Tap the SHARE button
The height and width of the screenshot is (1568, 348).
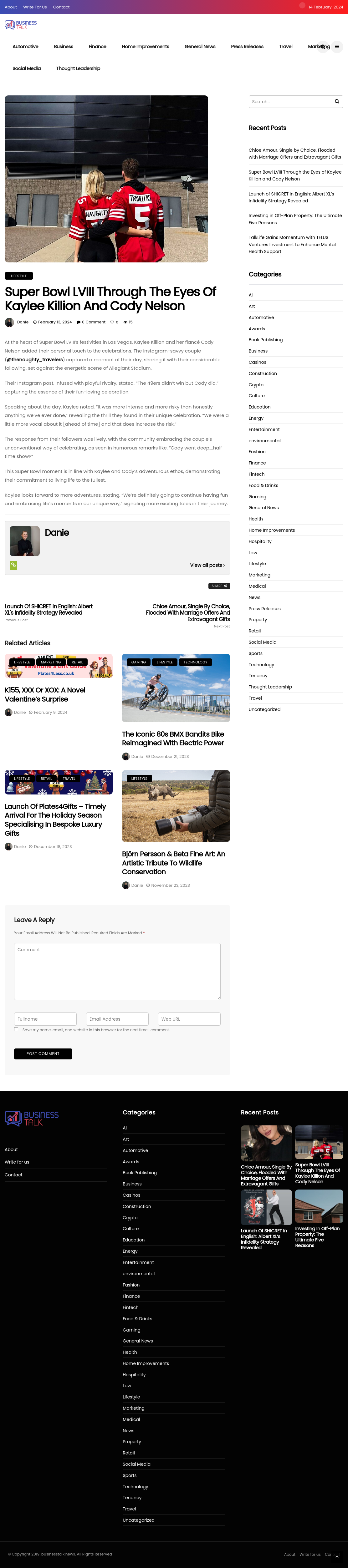point(219,586)
